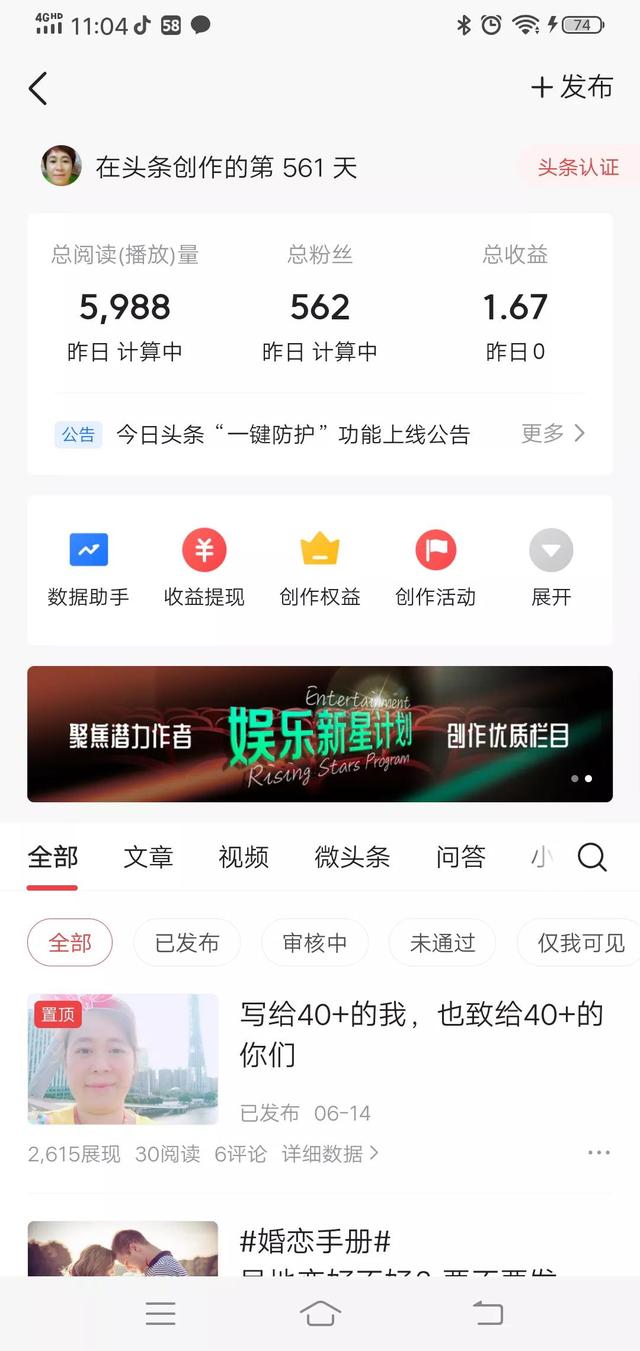Search my published content

(592, 857)
